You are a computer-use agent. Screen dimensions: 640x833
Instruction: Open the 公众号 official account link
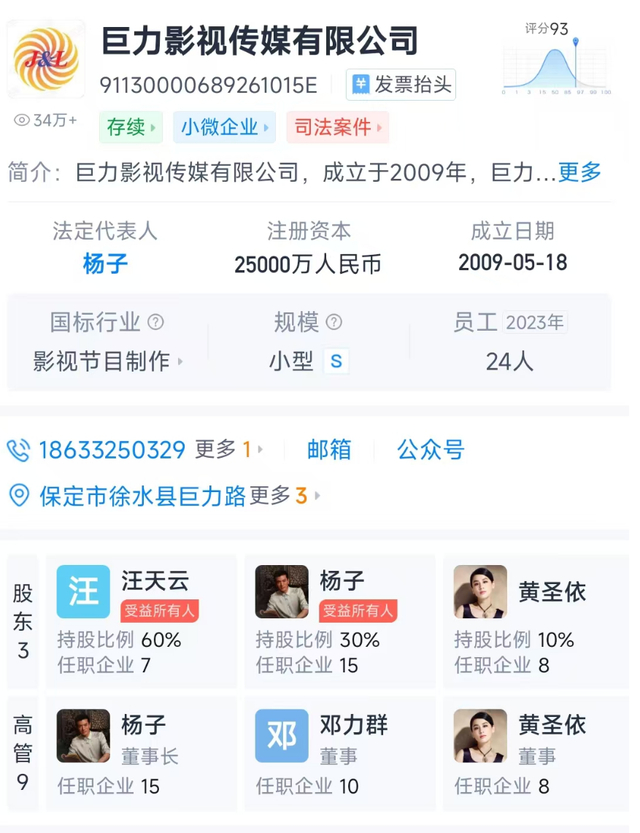[x=431, y=450]
